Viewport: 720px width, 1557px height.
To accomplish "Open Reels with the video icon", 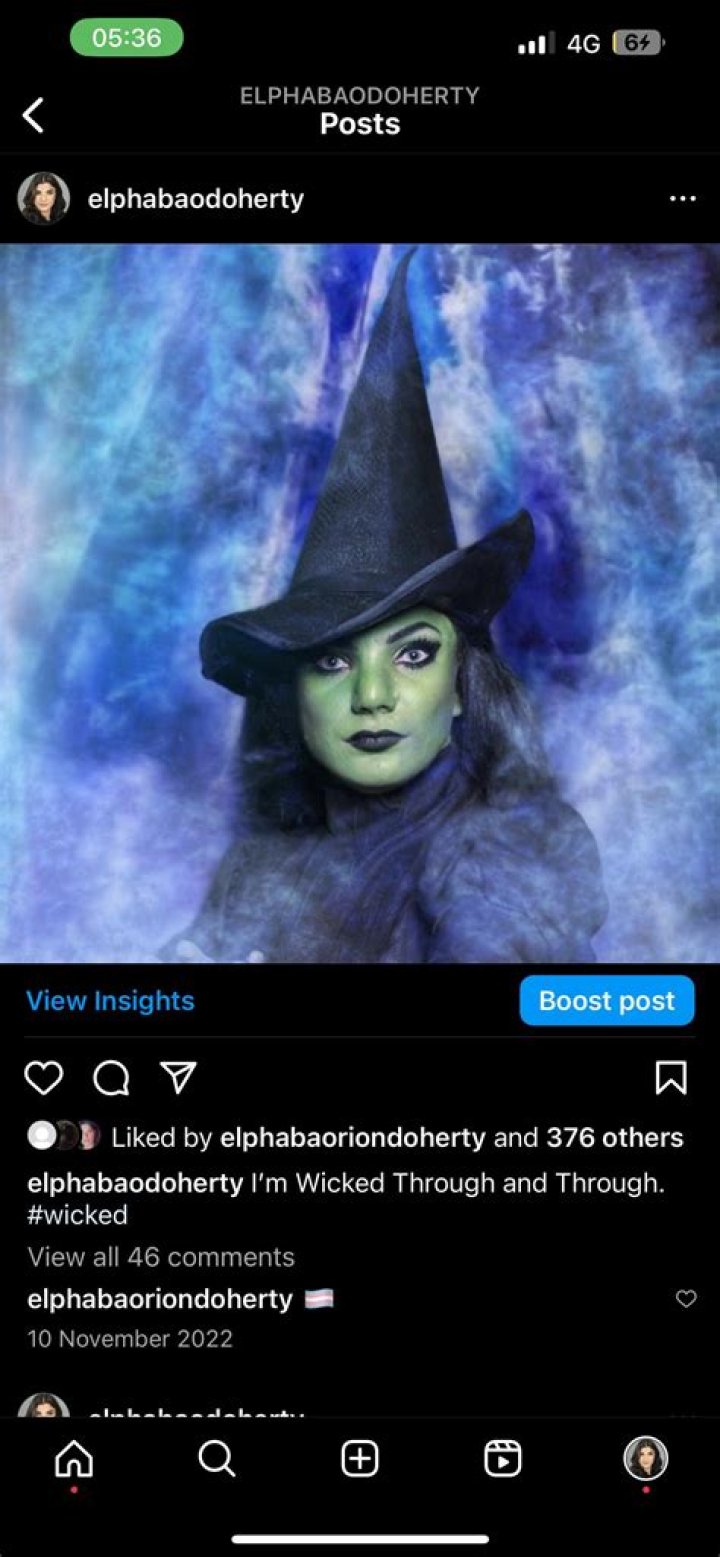I will 504,1460.
